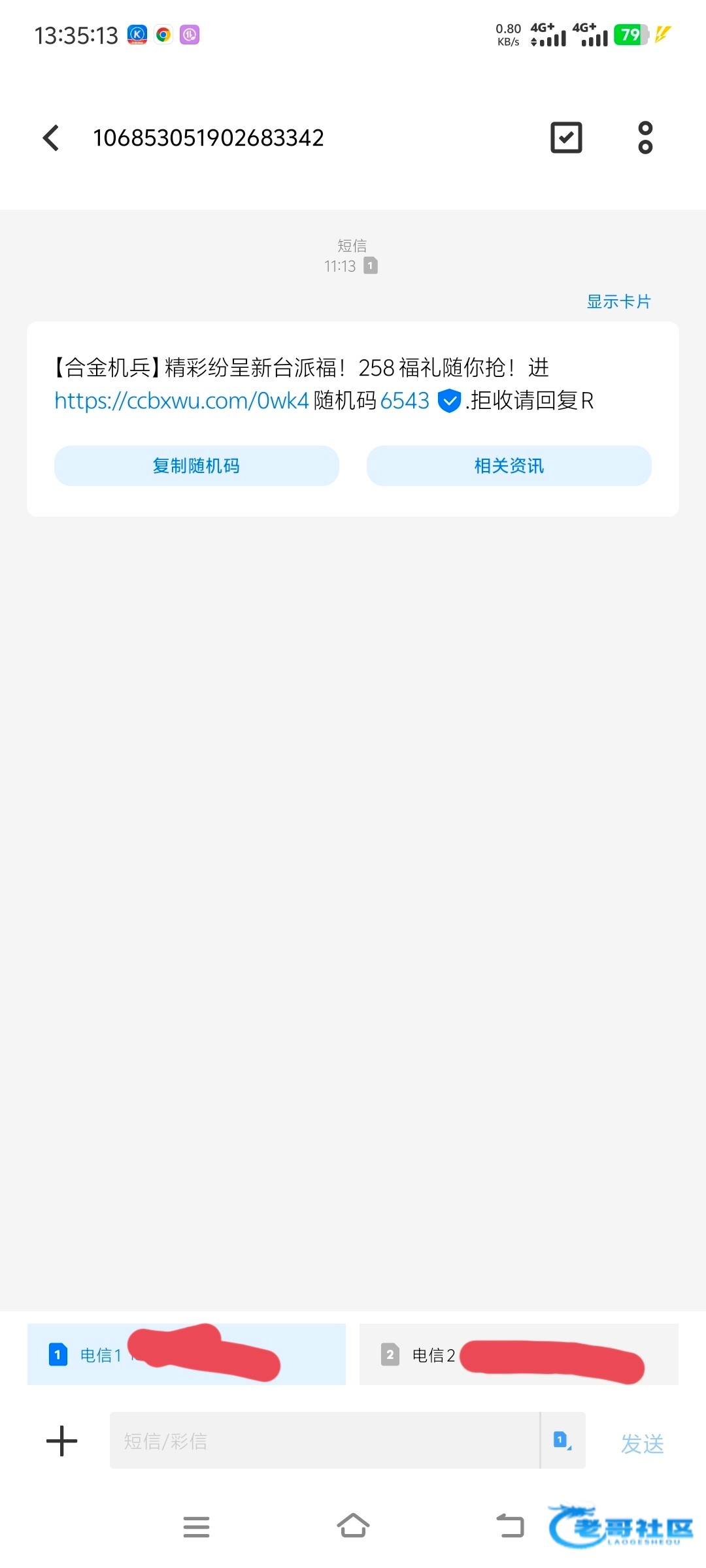
Task: Open 相关资讯 related info
Action: (x=509, y=466)
